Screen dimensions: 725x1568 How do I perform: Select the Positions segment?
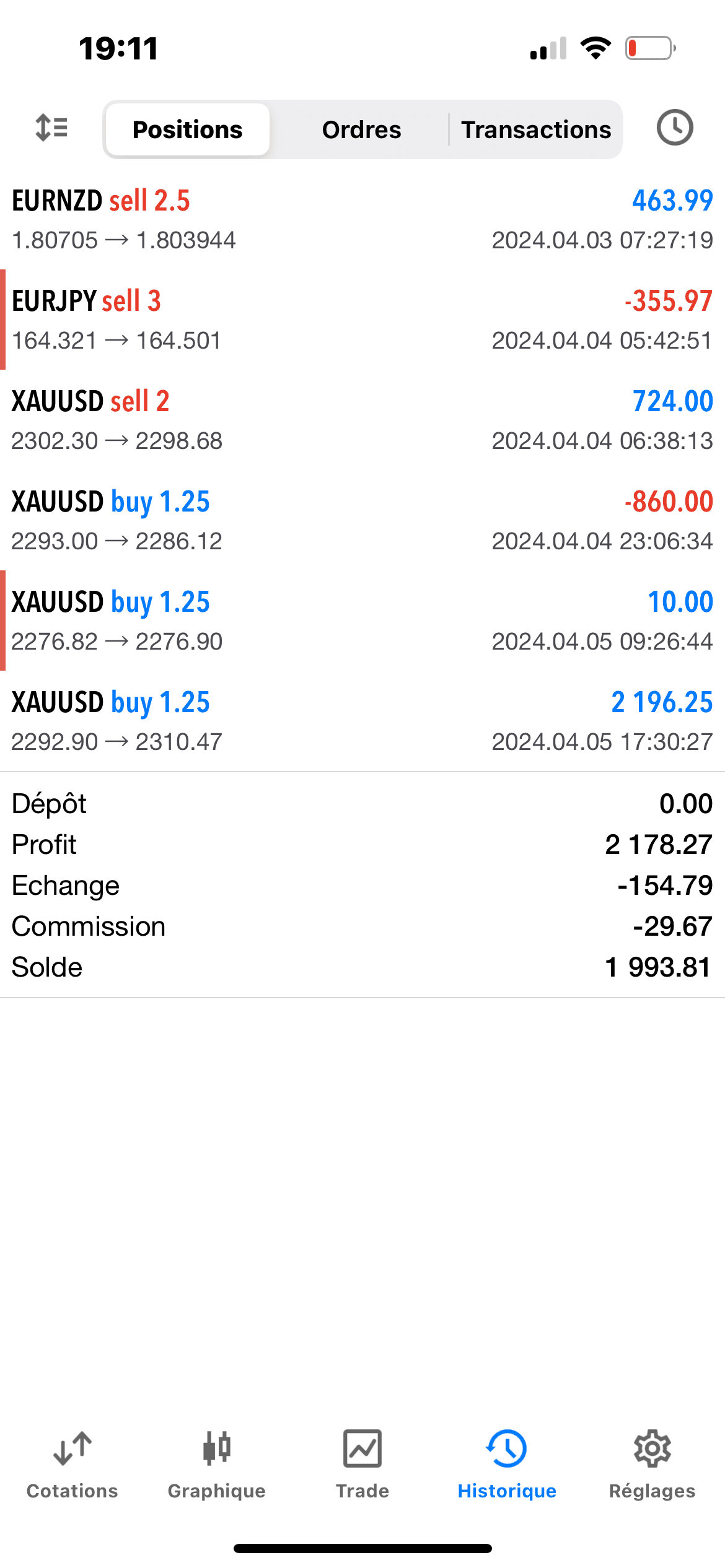187,129
